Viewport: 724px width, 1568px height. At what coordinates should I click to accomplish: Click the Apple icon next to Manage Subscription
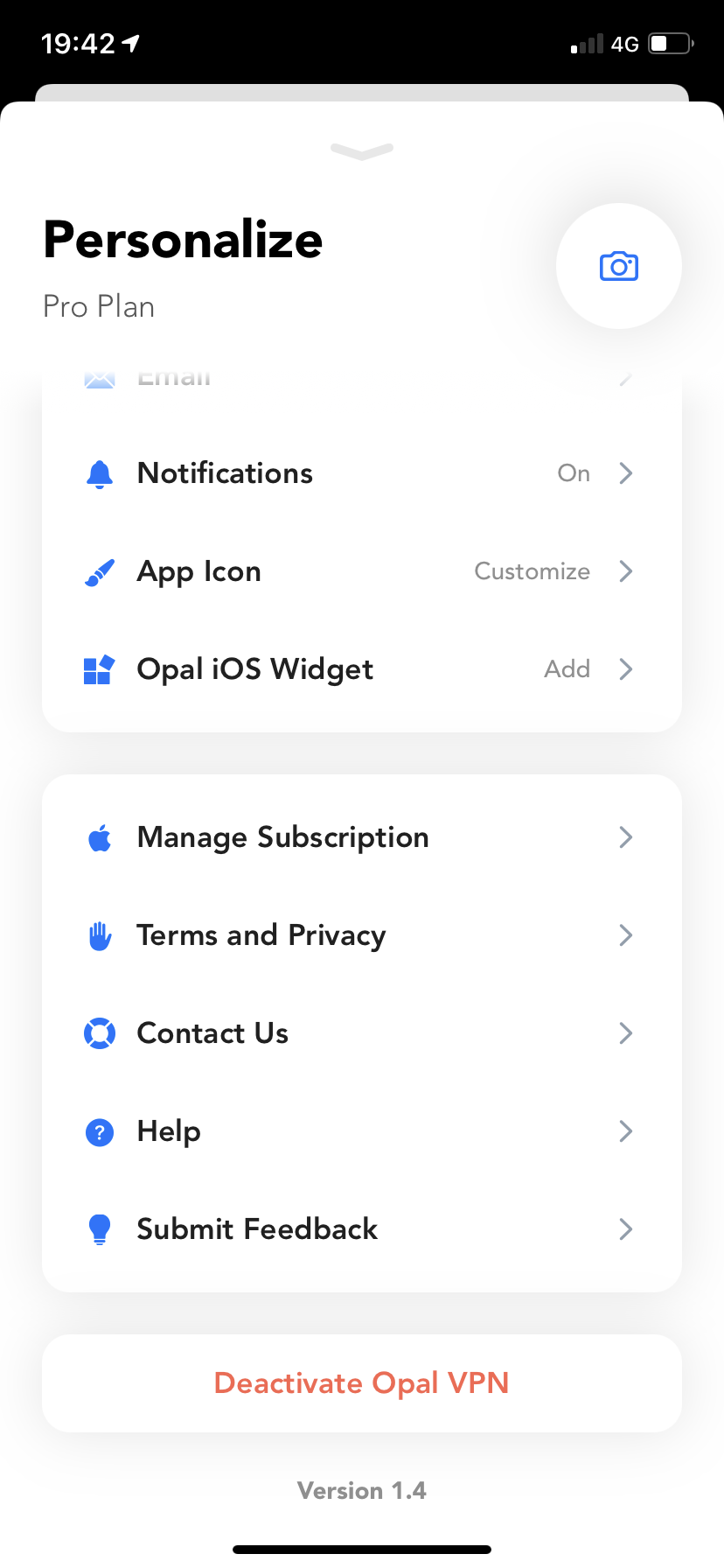tap(100, 836)
